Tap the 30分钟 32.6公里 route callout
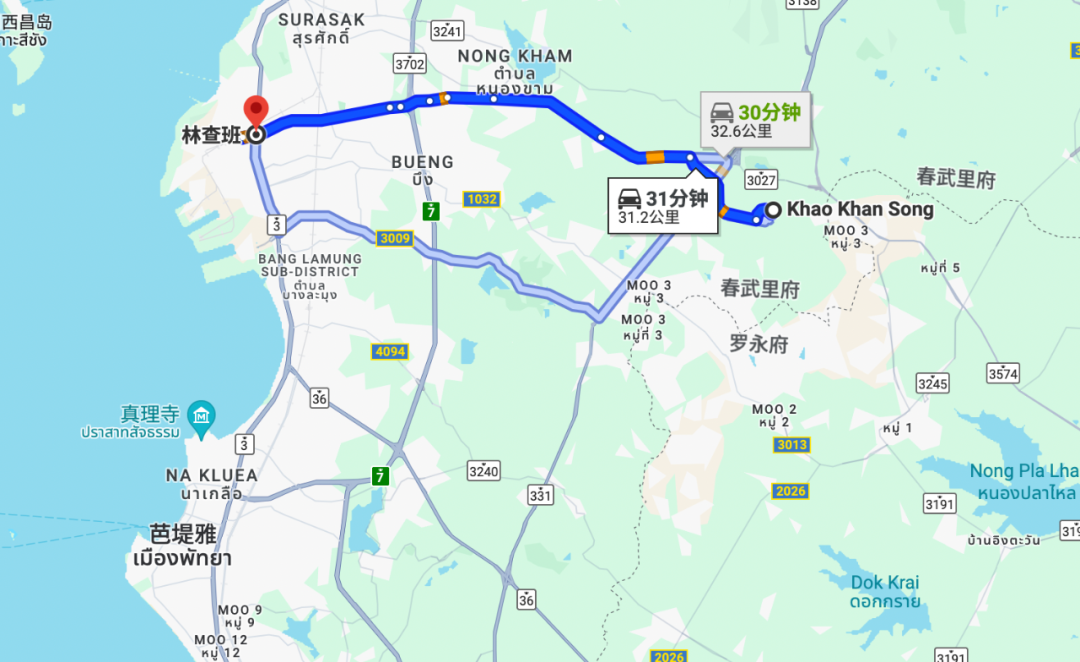1080x662 pixels. tap(755, 120)
